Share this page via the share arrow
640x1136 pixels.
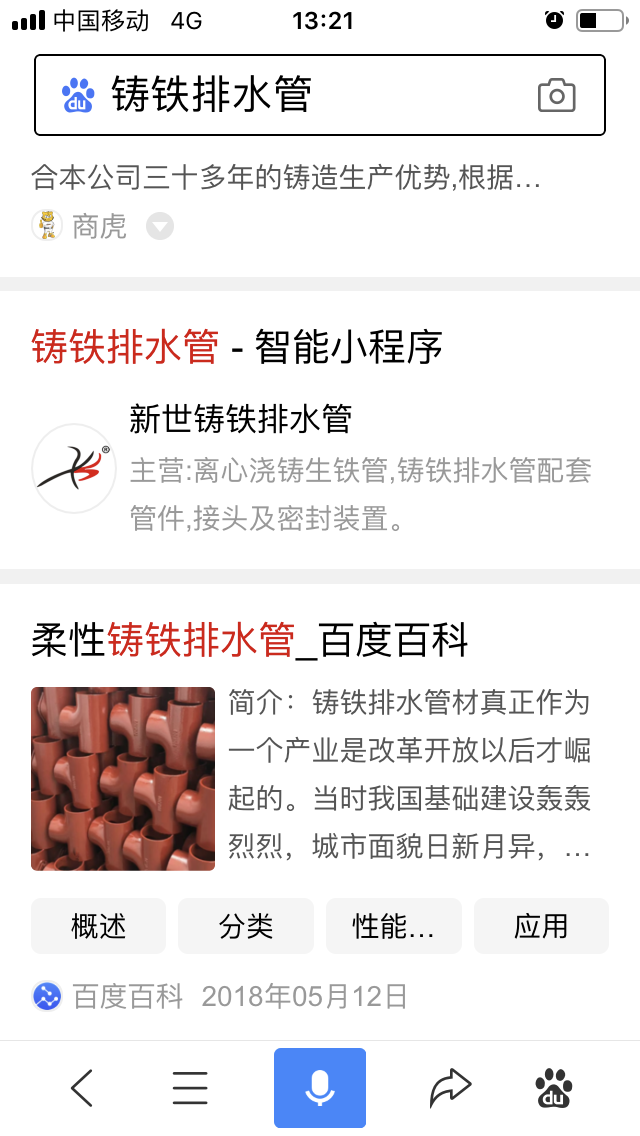(450, 1088)
